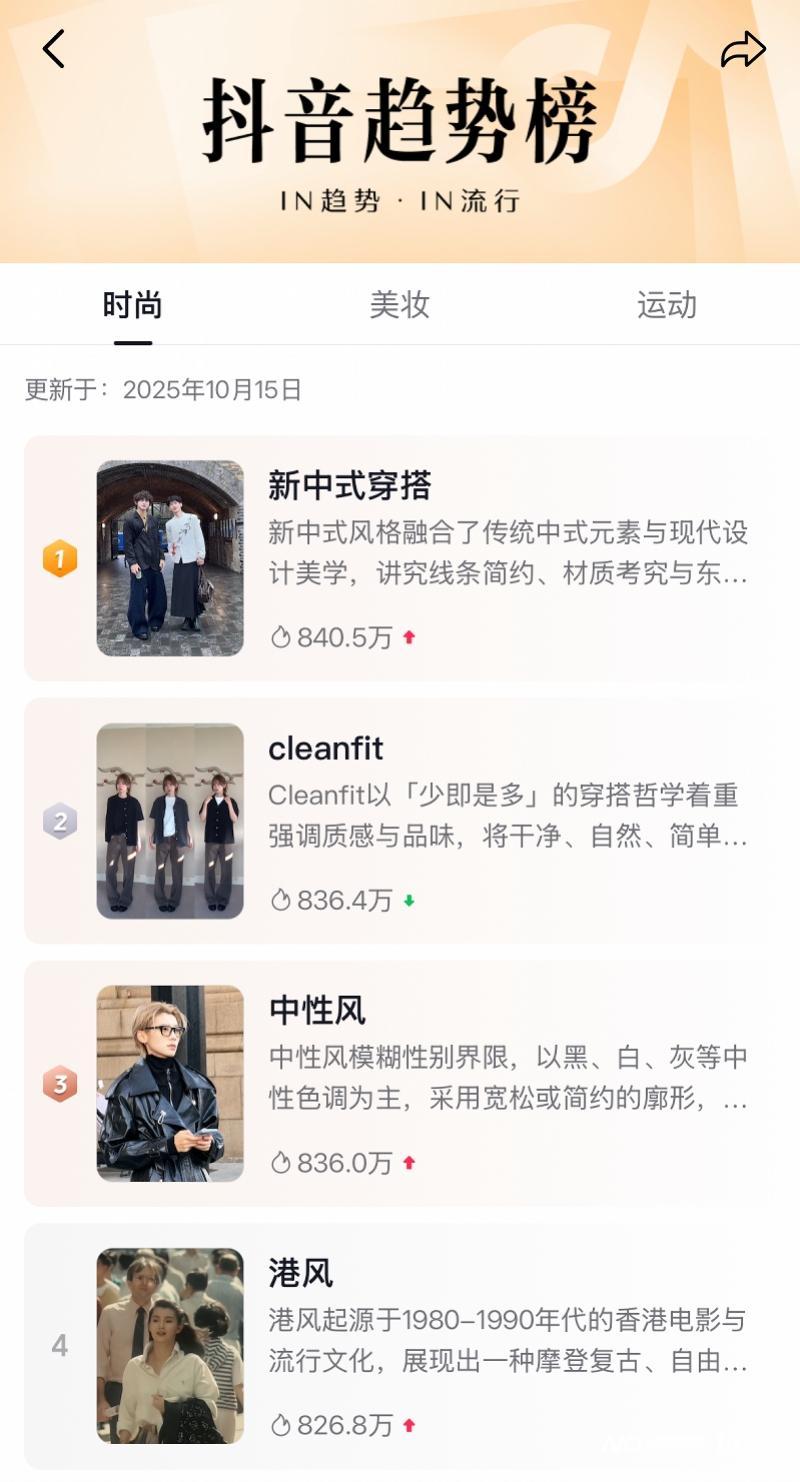The height and width of the screenshot is (1482, 800).
Task: Switch to the 美妆 tab
Action: tap(399, 306)
